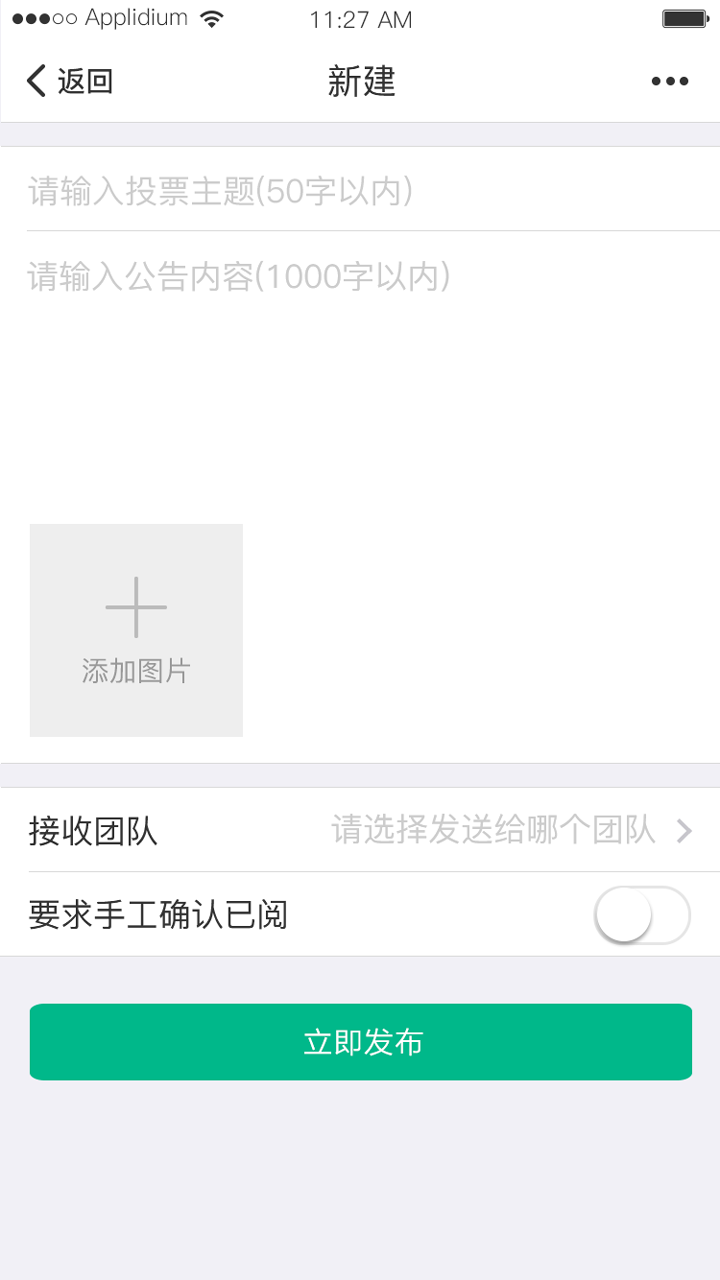
Task: Open the three-dot overflow menu
Action: (669, 82)
